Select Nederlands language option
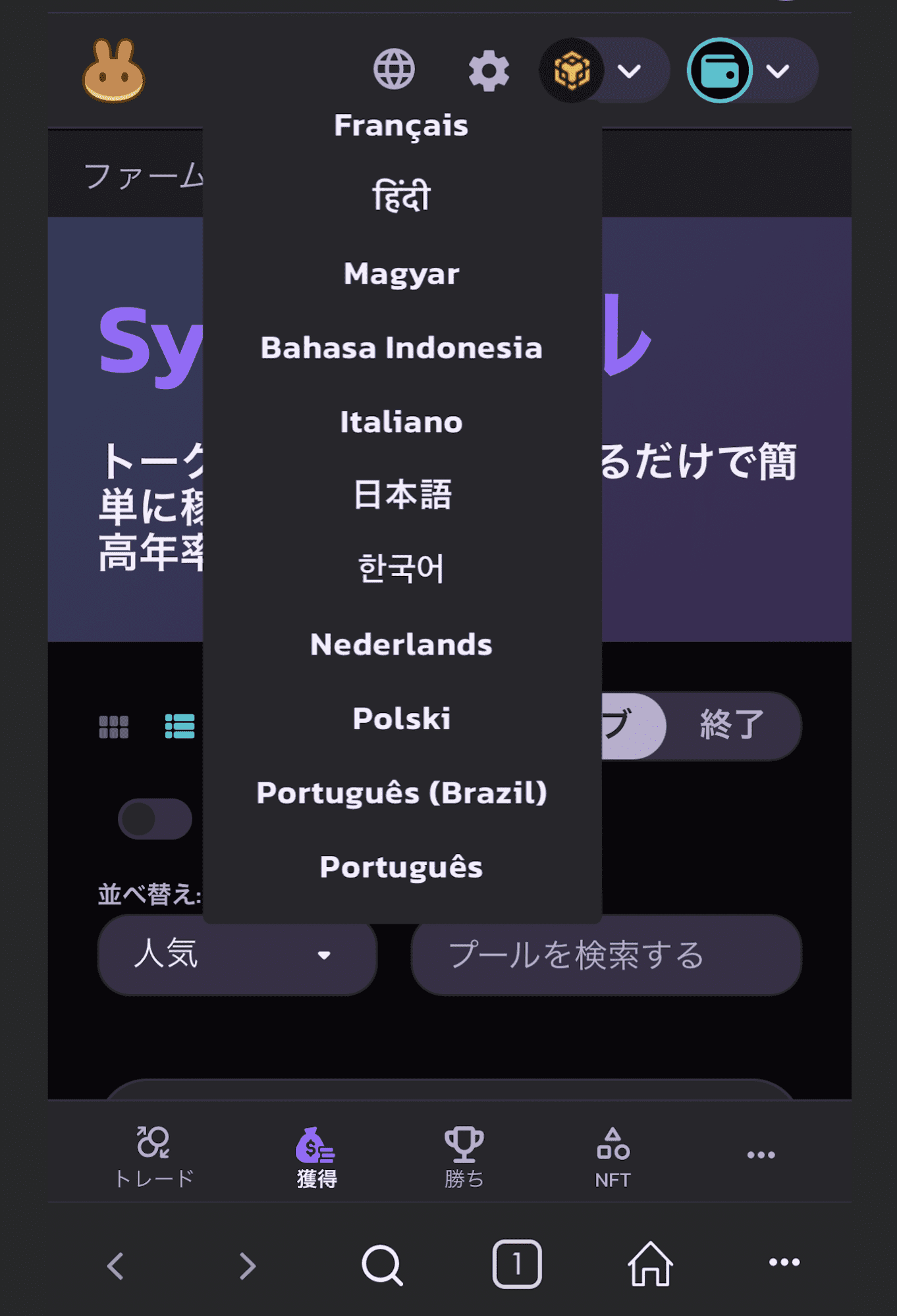 click(x=400, y=645)
